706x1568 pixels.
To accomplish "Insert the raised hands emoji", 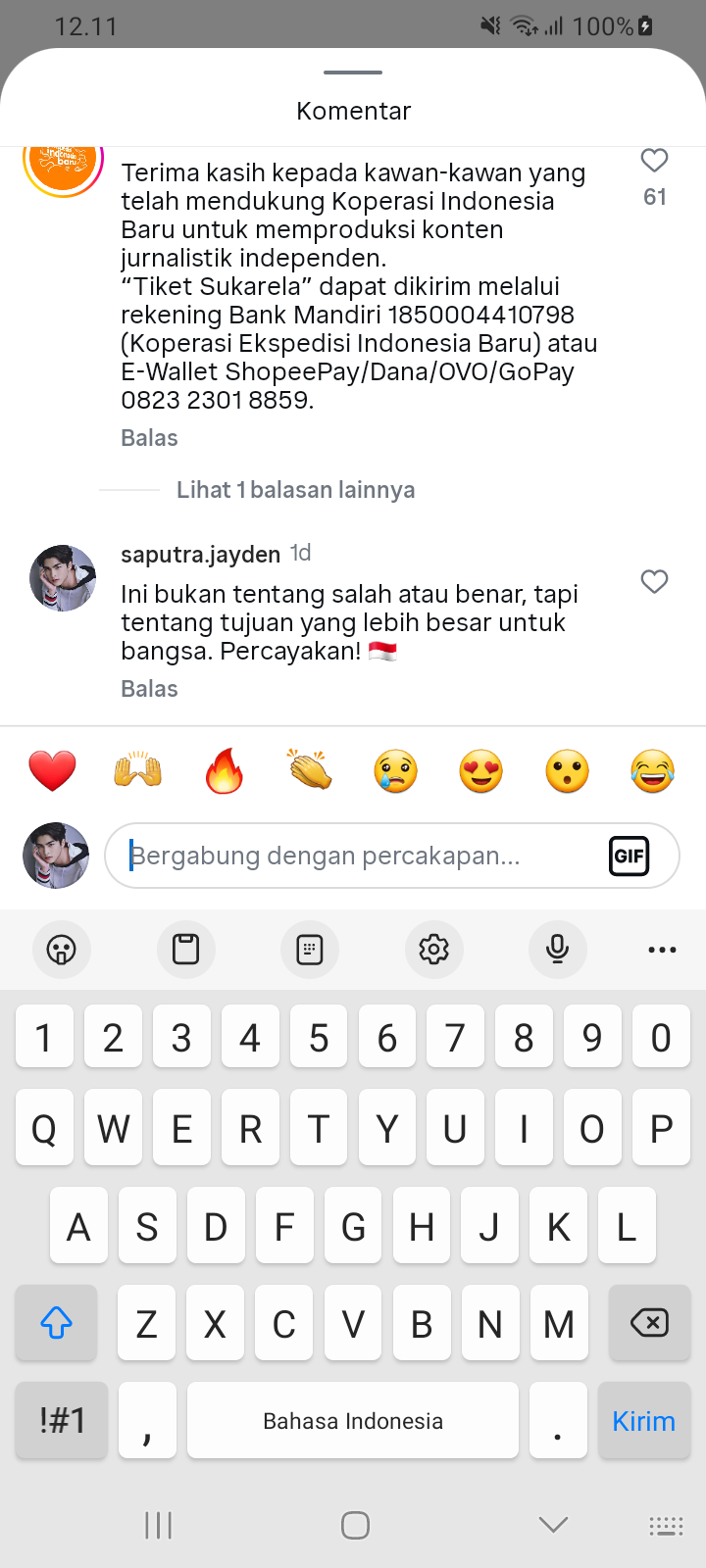I will coord(138,771).
